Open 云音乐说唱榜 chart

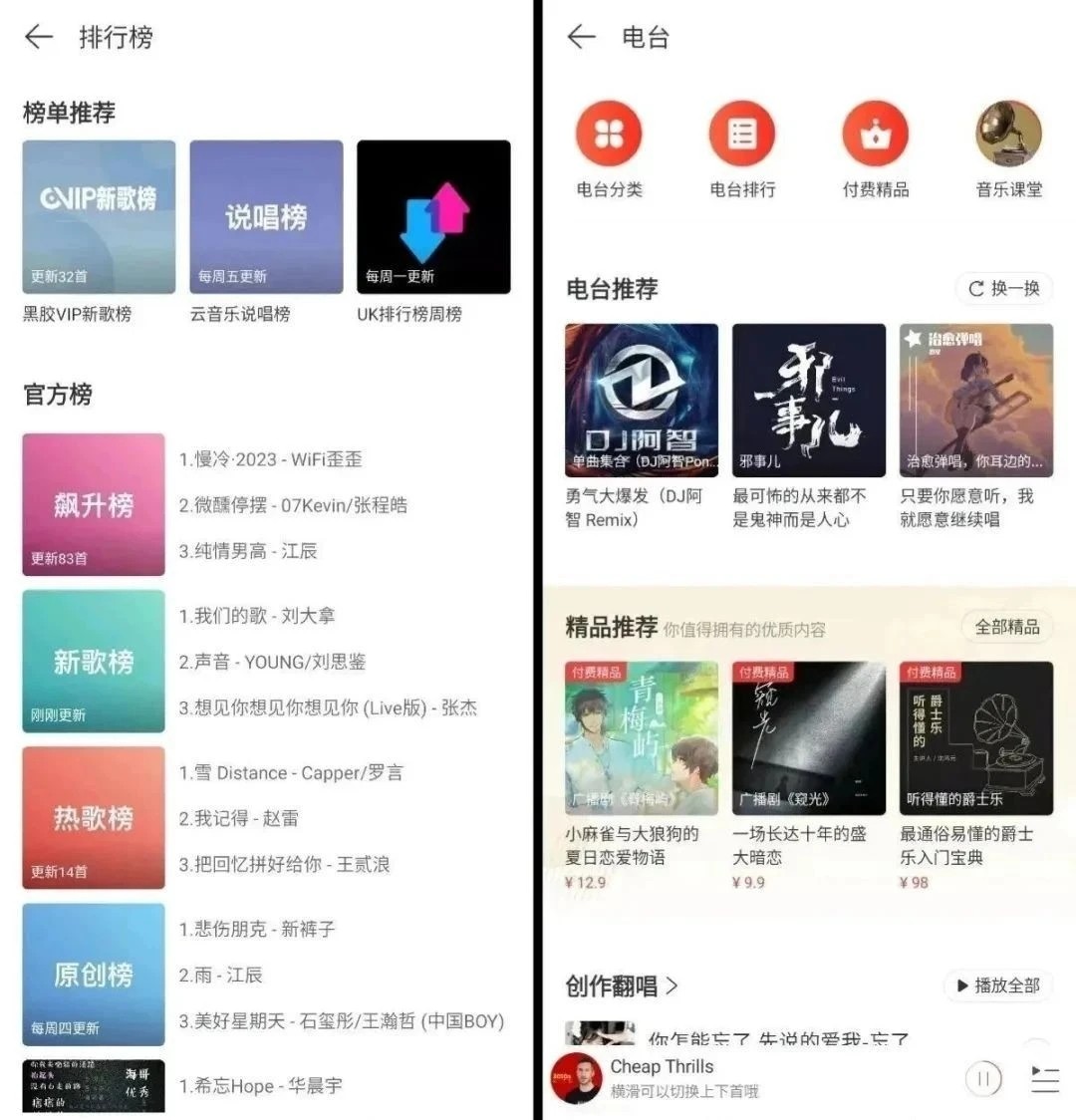(x=266, y=217)
